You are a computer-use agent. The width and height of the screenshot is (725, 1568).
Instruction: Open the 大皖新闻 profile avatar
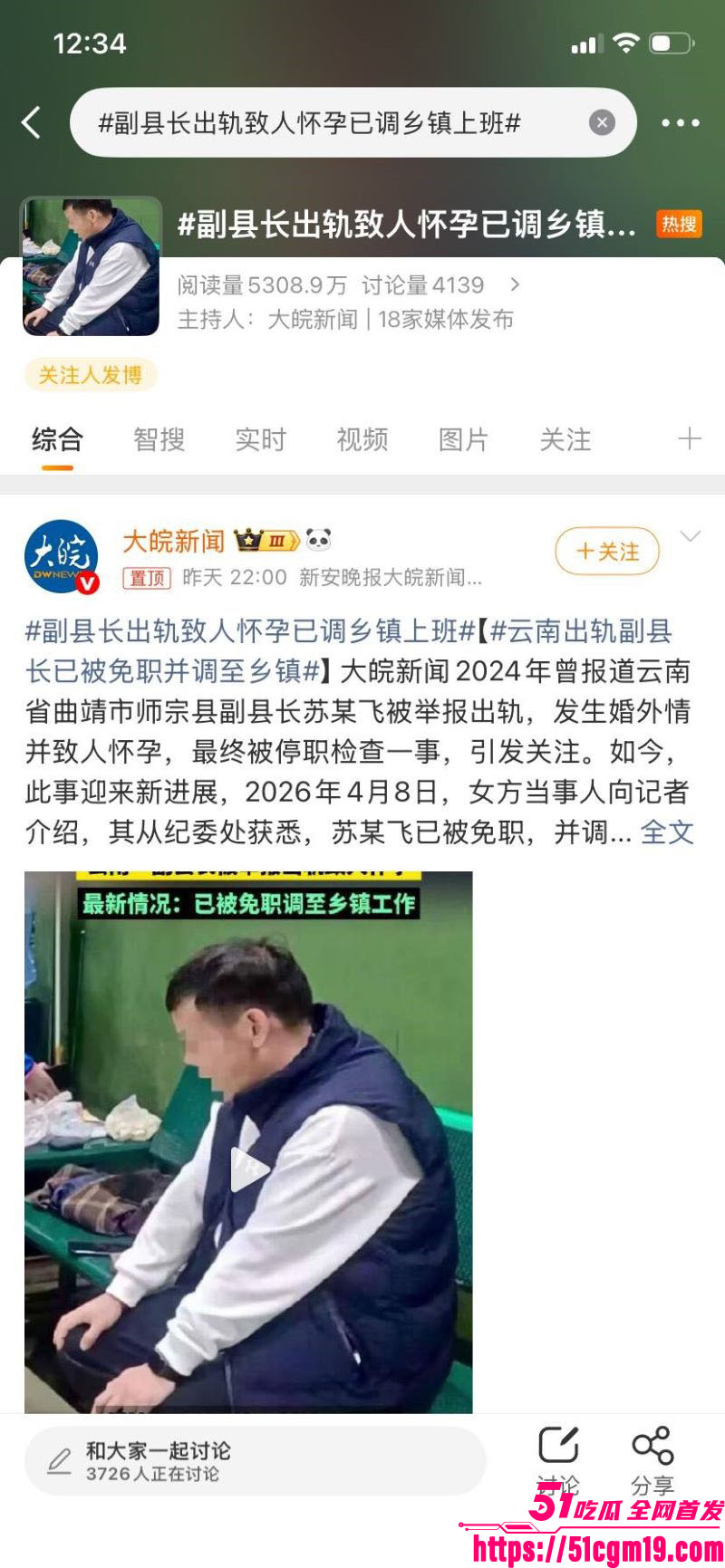[x=60, y=557]
